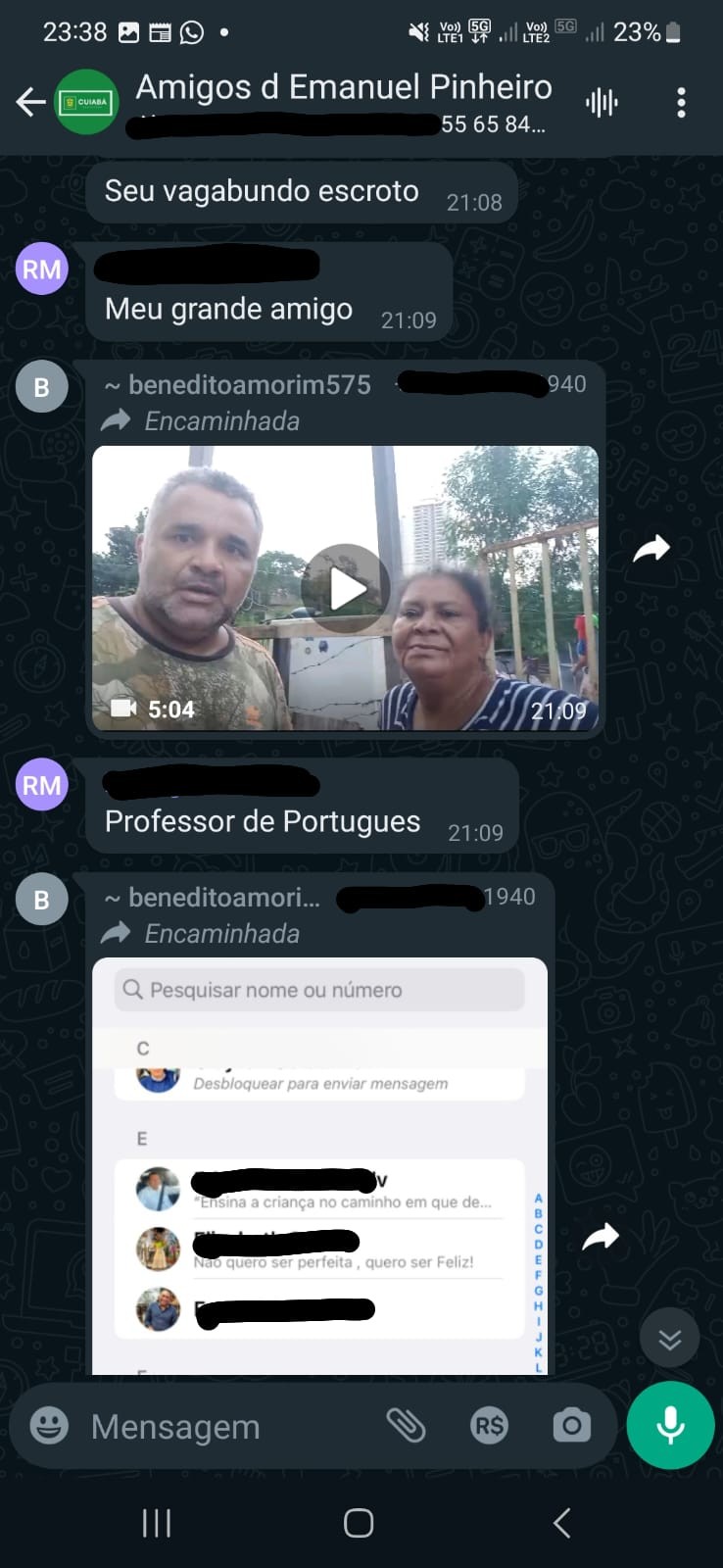Open the B avatar beside the video

[42, 387]
